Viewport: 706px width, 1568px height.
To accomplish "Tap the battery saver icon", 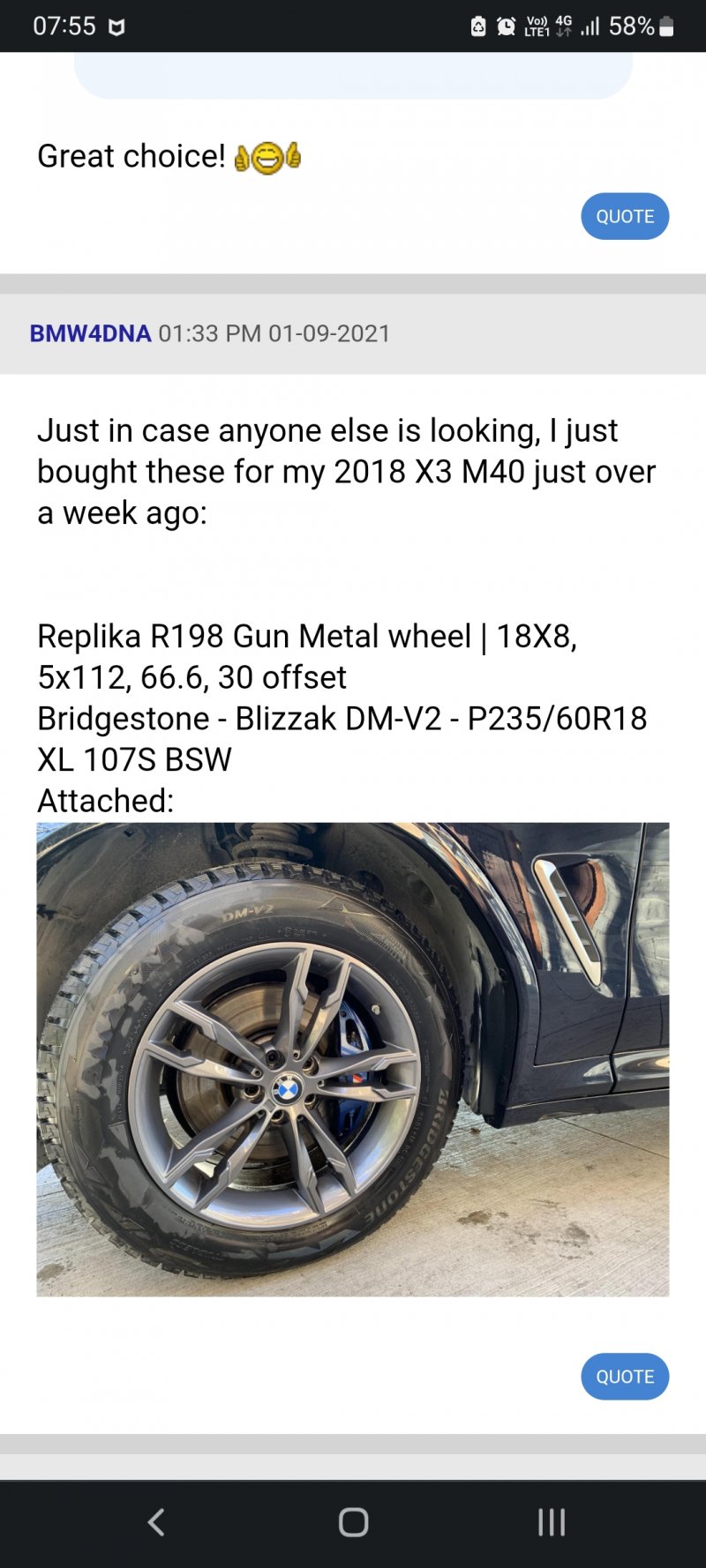I will tap(477, 26).
